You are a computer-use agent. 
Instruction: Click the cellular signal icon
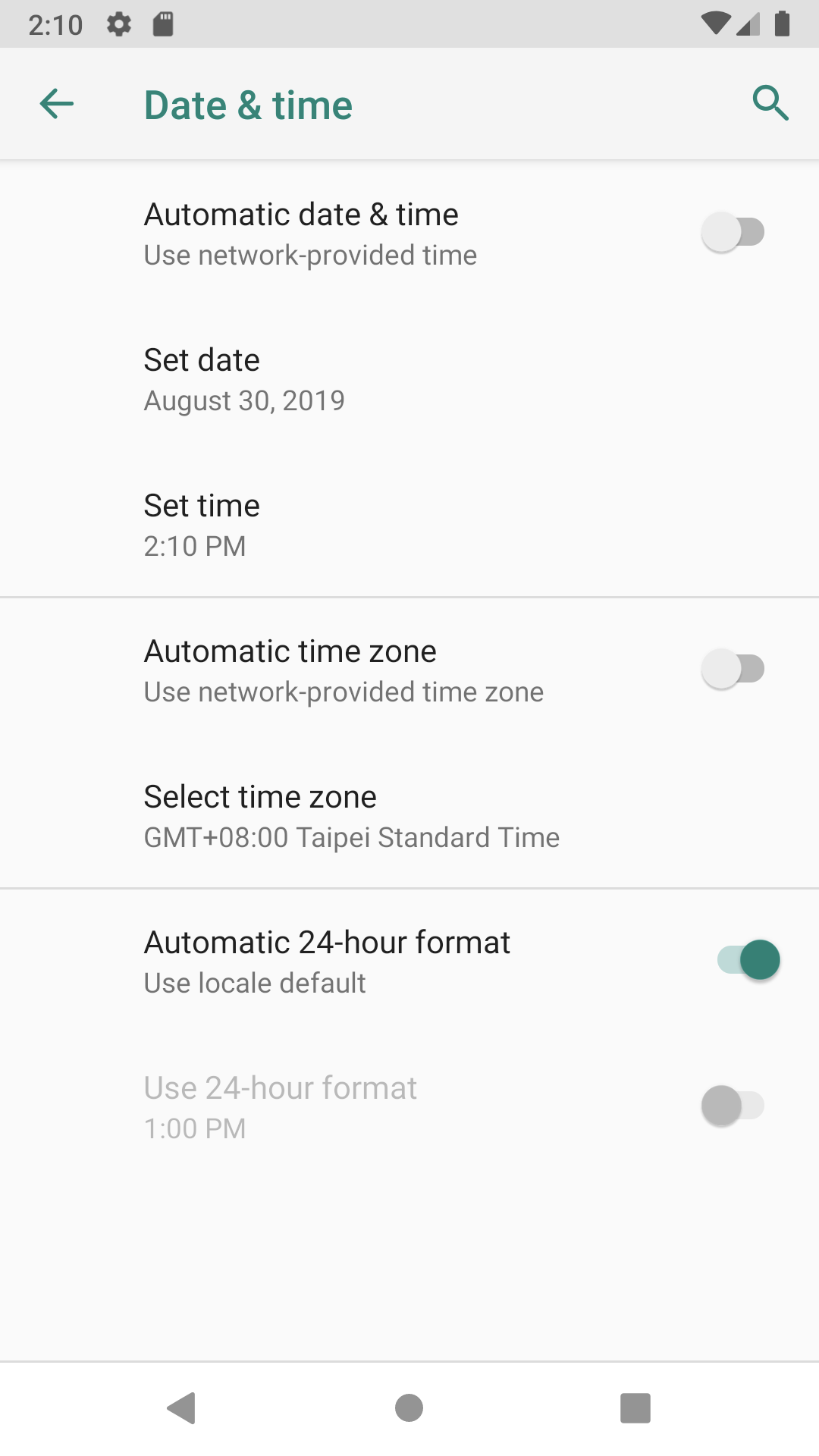pyautogui.click(x=749, y=24)
